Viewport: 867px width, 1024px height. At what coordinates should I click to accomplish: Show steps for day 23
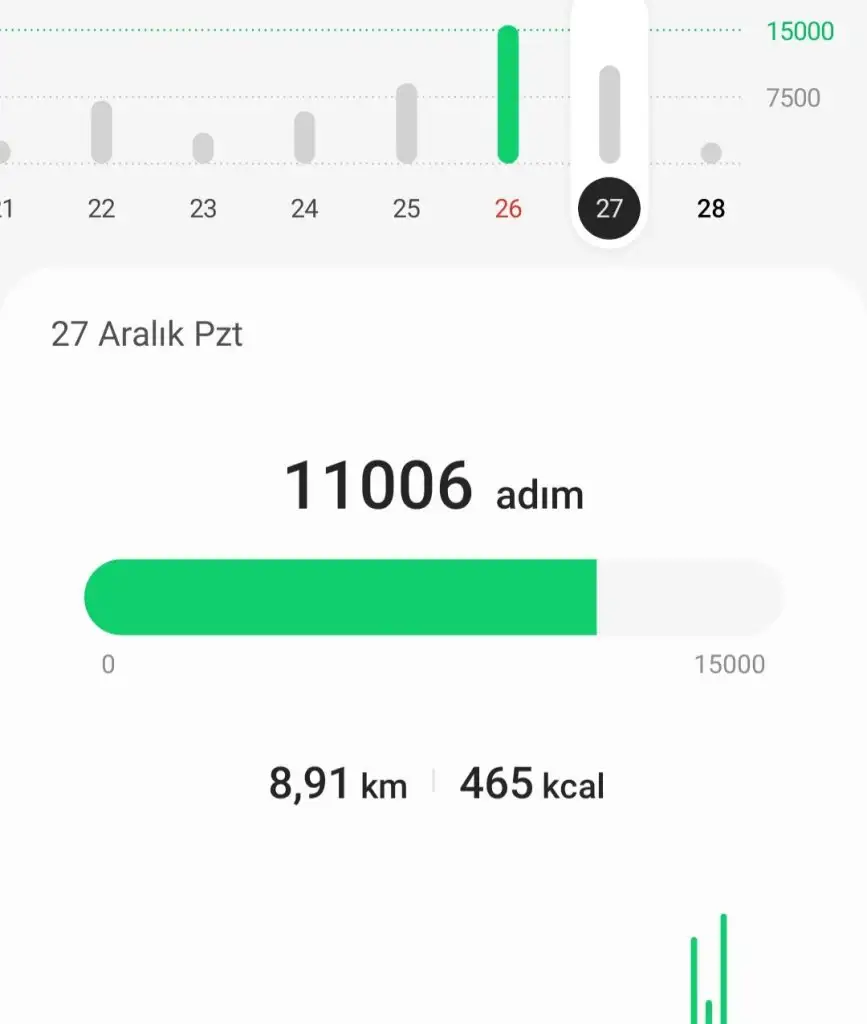203,207
